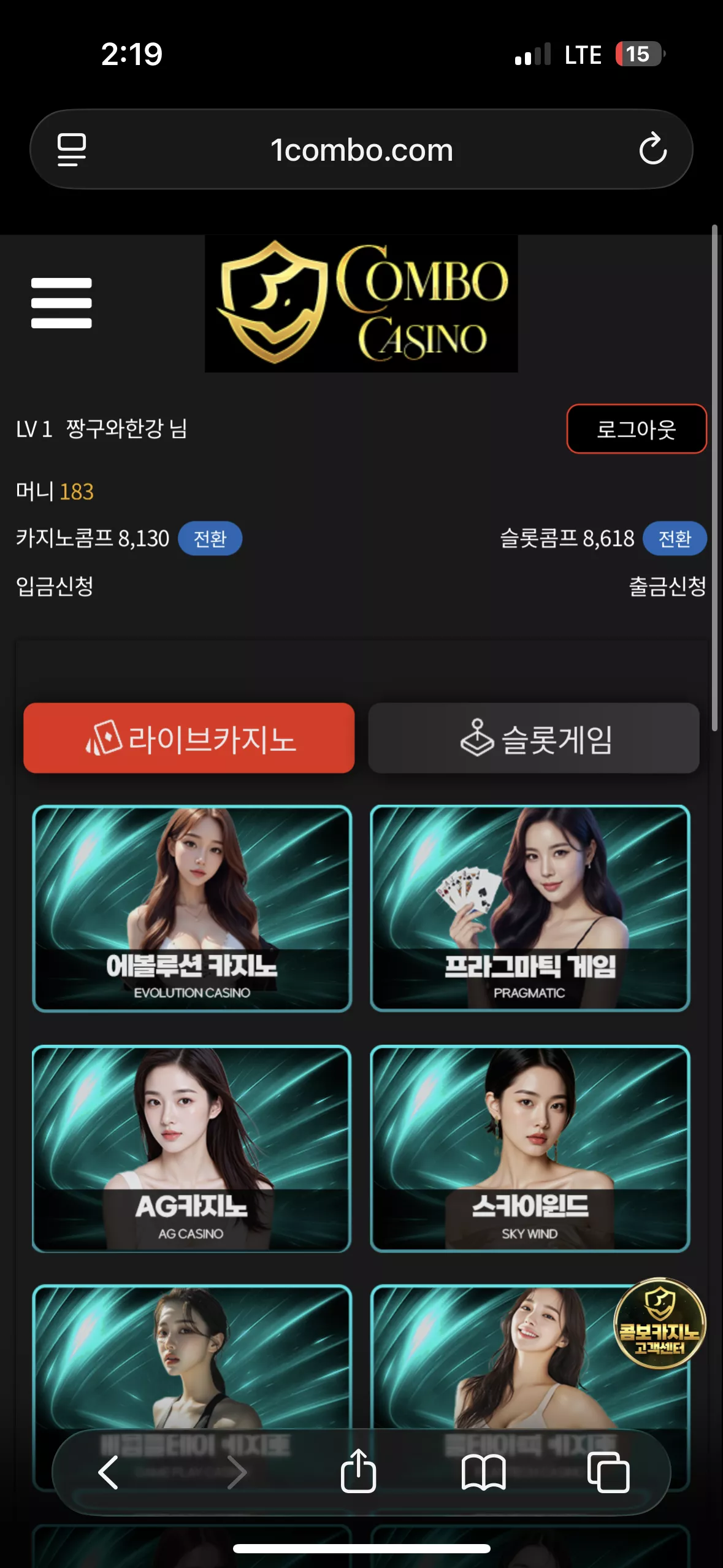Viewport: 723px width, 1568px height.
Task: Go back in the browser
Action: pyautogui.click(x=108, y=1472)
